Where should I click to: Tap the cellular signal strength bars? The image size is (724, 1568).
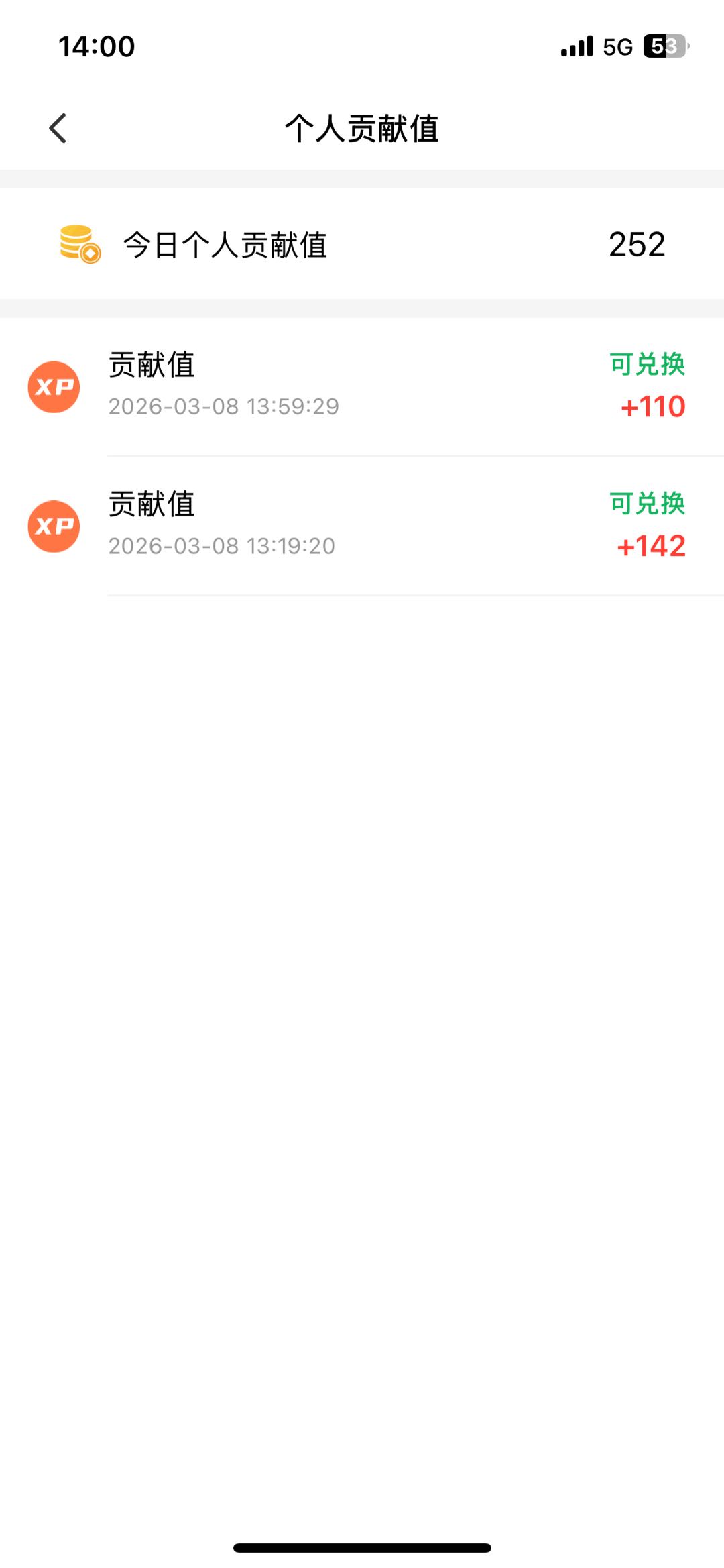[578, 46]
